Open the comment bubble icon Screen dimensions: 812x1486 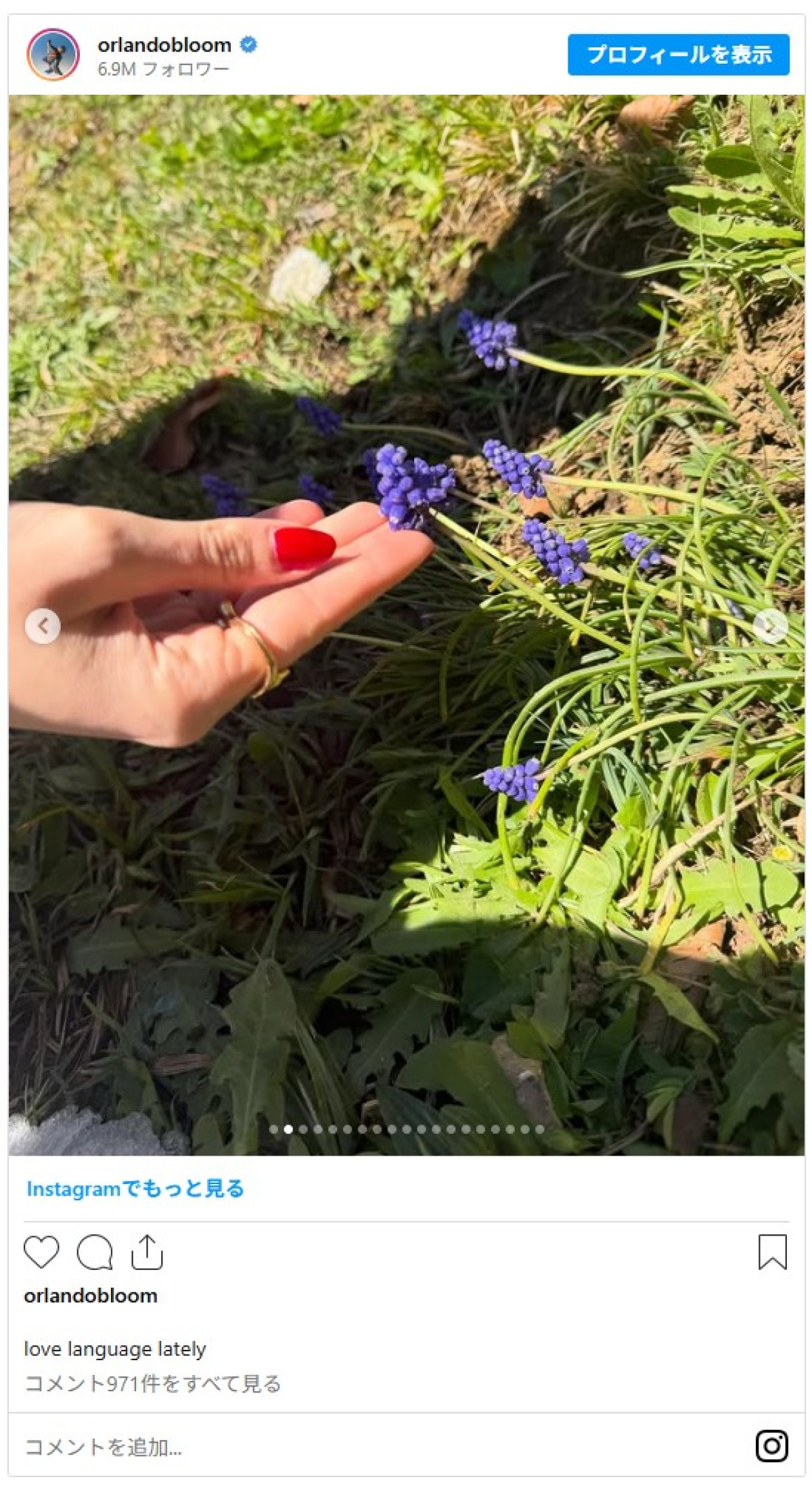click(94, 1252)
